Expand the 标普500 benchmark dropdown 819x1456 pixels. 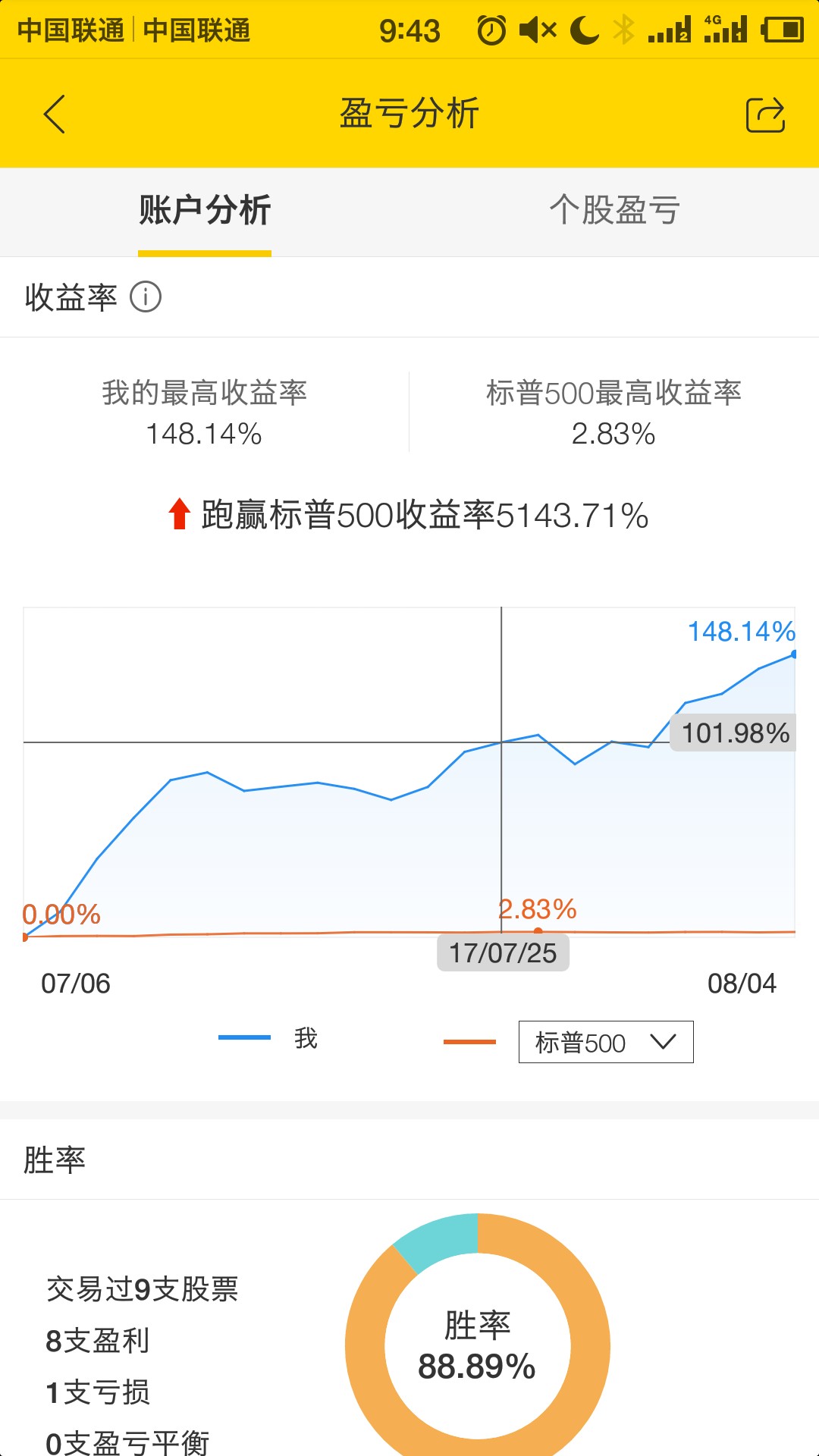click(x=606, y=1042)
